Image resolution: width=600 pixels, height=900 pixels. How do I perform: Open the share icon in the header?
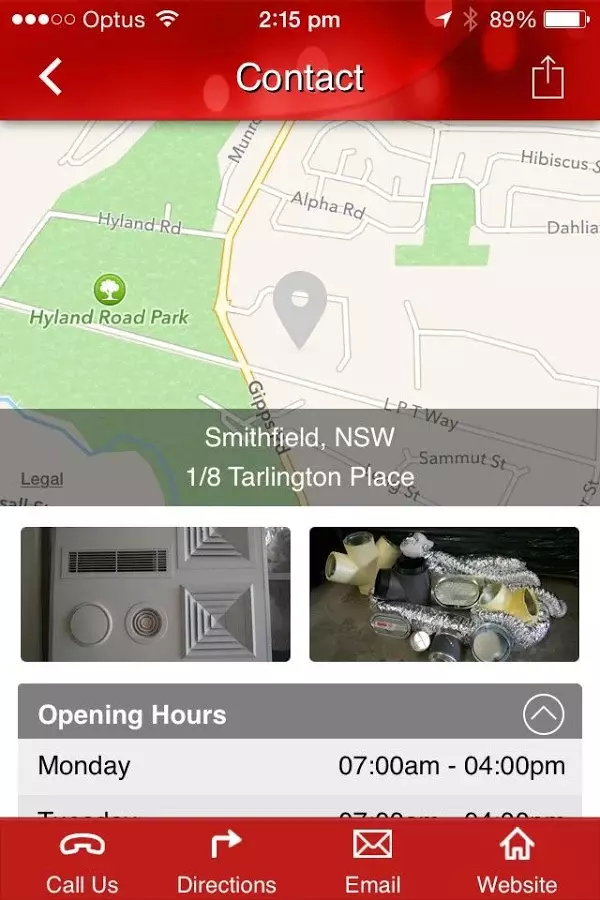point(548,77)
